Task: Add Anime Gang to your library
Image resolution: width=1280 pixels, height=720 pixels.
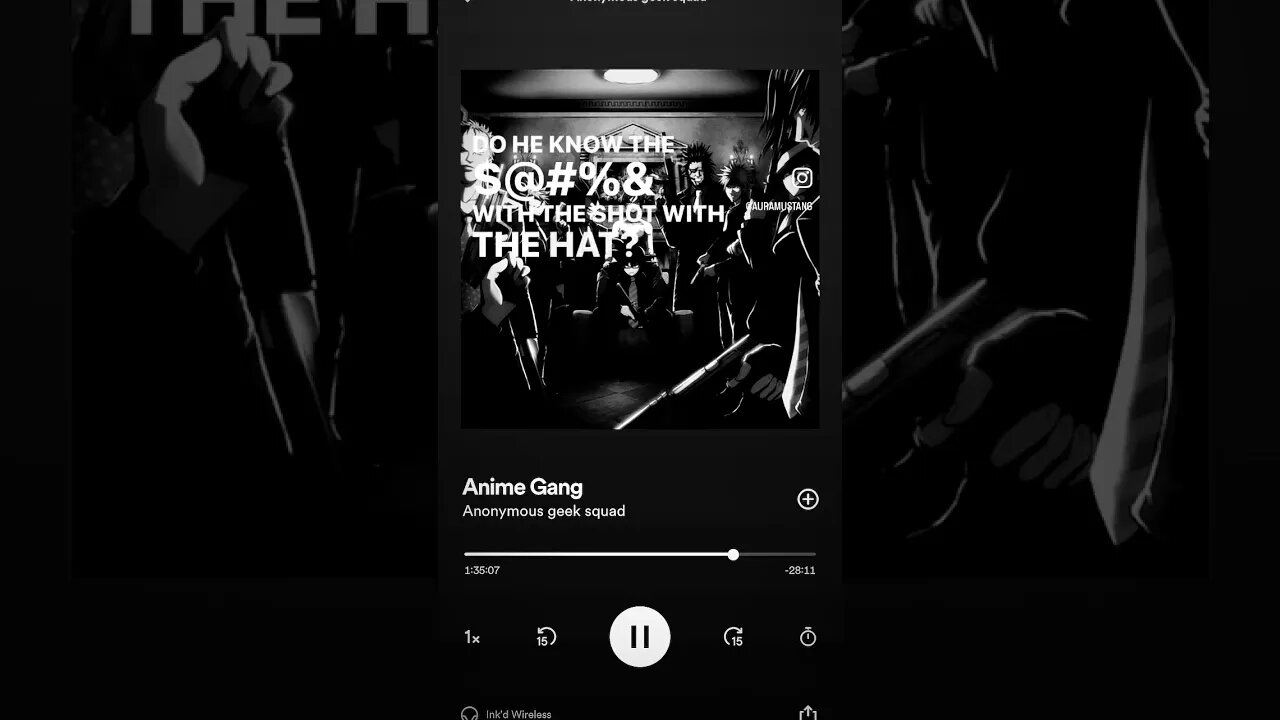Action: (807, 499)
